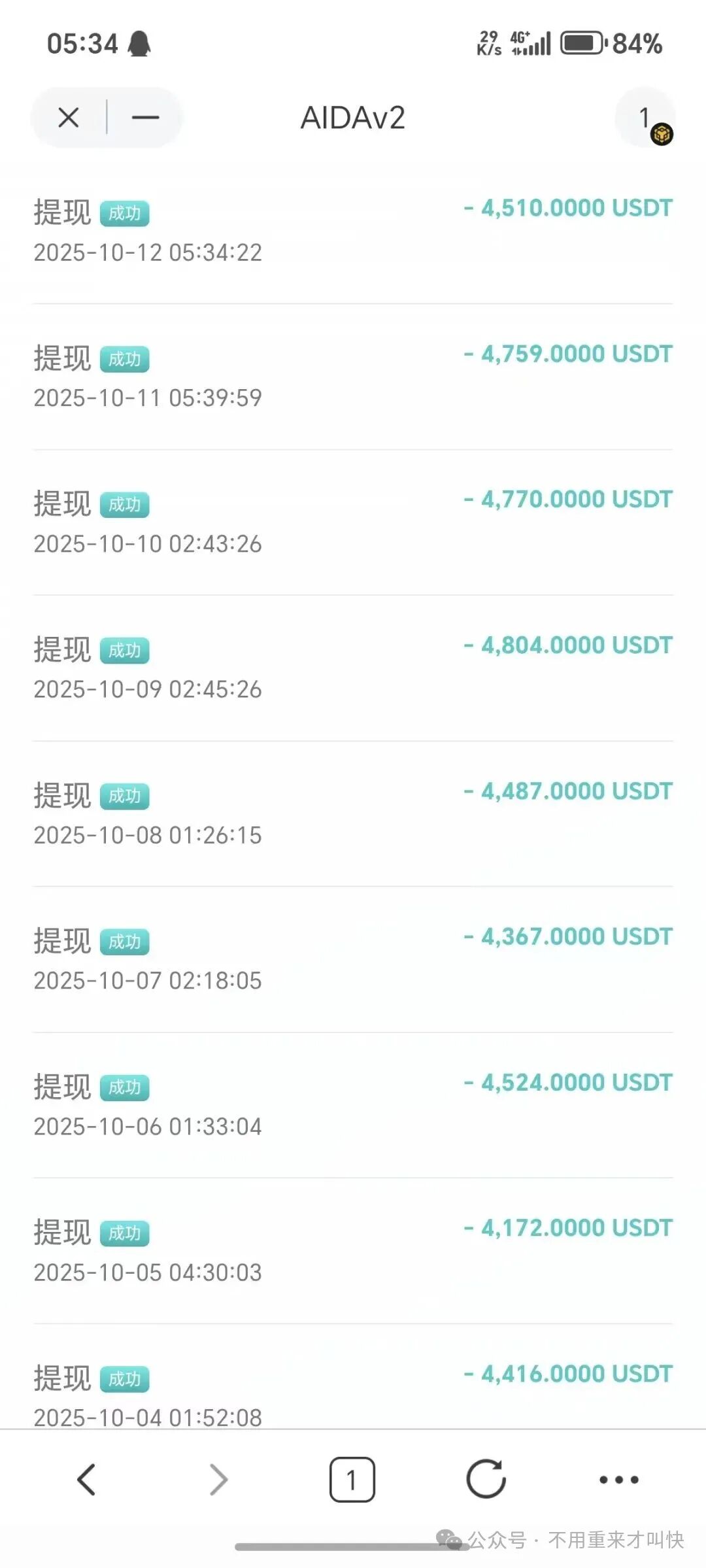
Task: Open the tab switcher showing 1
Action: point(352,1480)
